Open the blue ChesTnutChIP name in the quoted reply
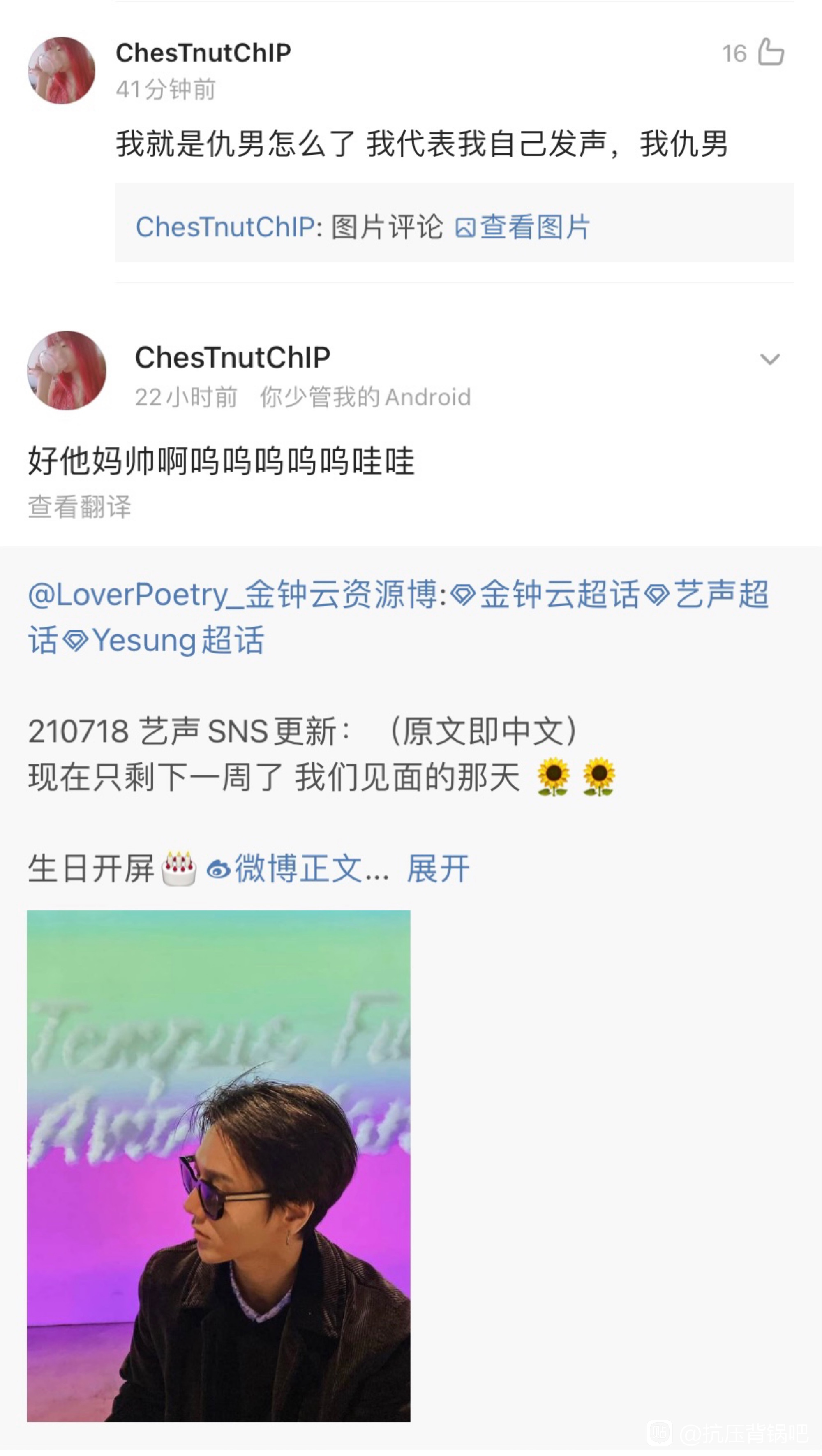This screenshot has width=822, height=1456. point(225,227)
